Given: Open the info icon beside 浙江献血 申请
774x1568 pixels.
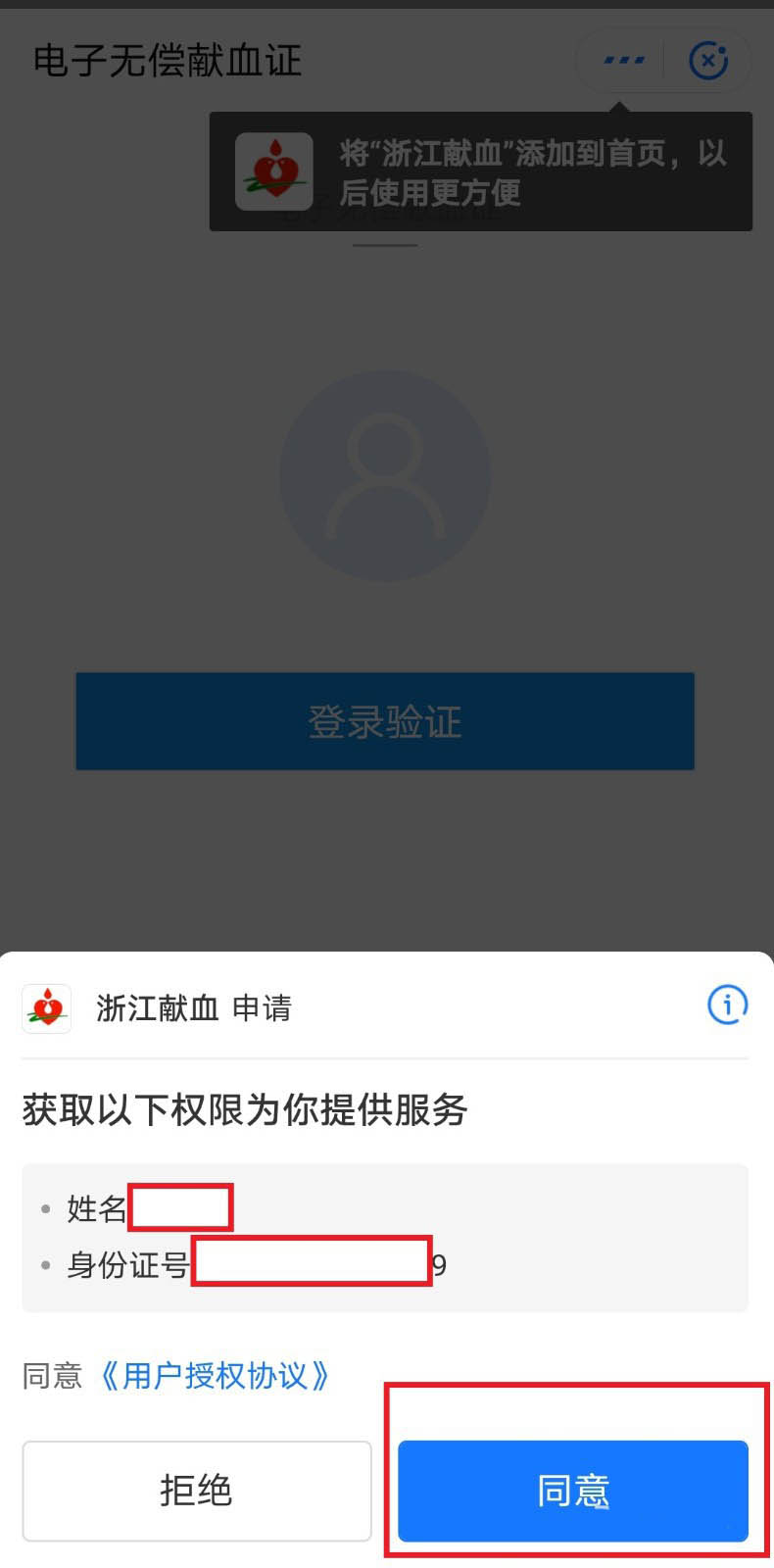Looking at the screenshot, I should [x=727, y=1004].
